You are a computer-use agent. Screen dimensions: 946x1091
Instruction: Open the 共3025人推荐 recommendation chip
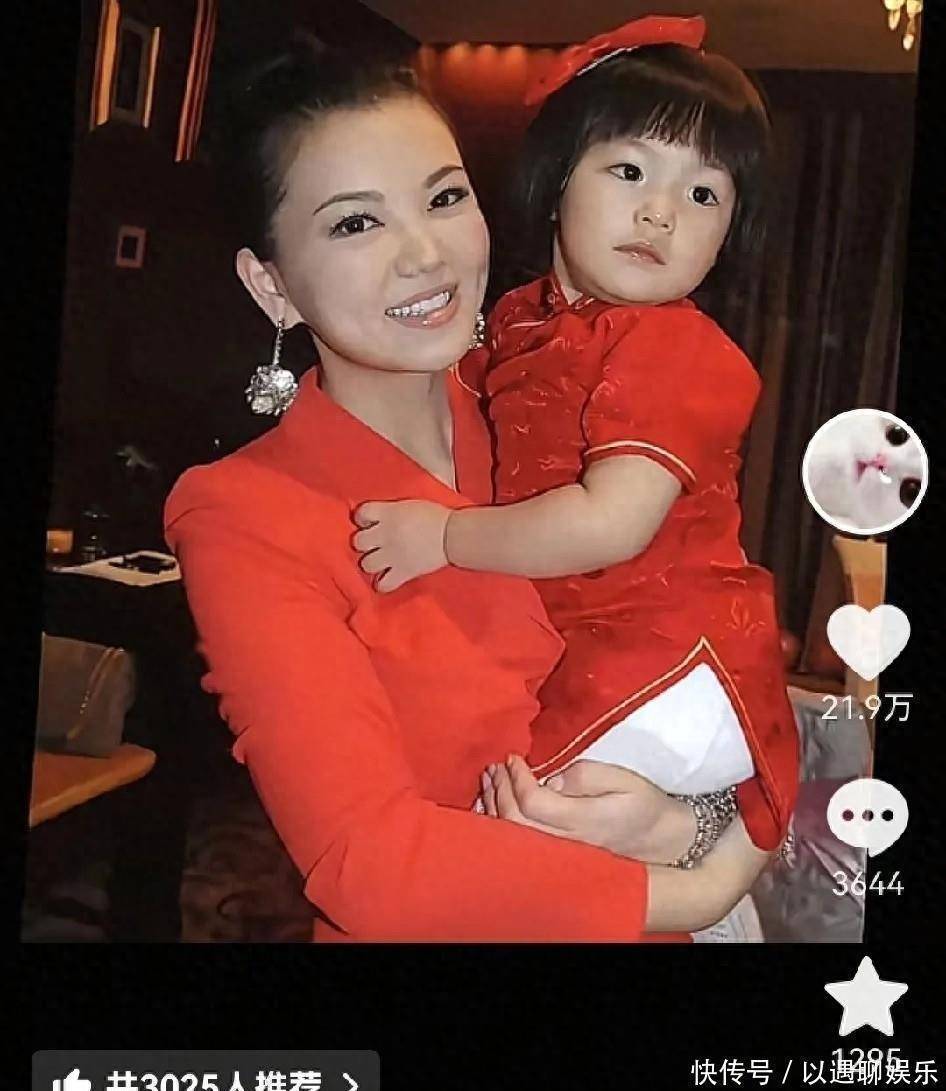point(206,1075)
